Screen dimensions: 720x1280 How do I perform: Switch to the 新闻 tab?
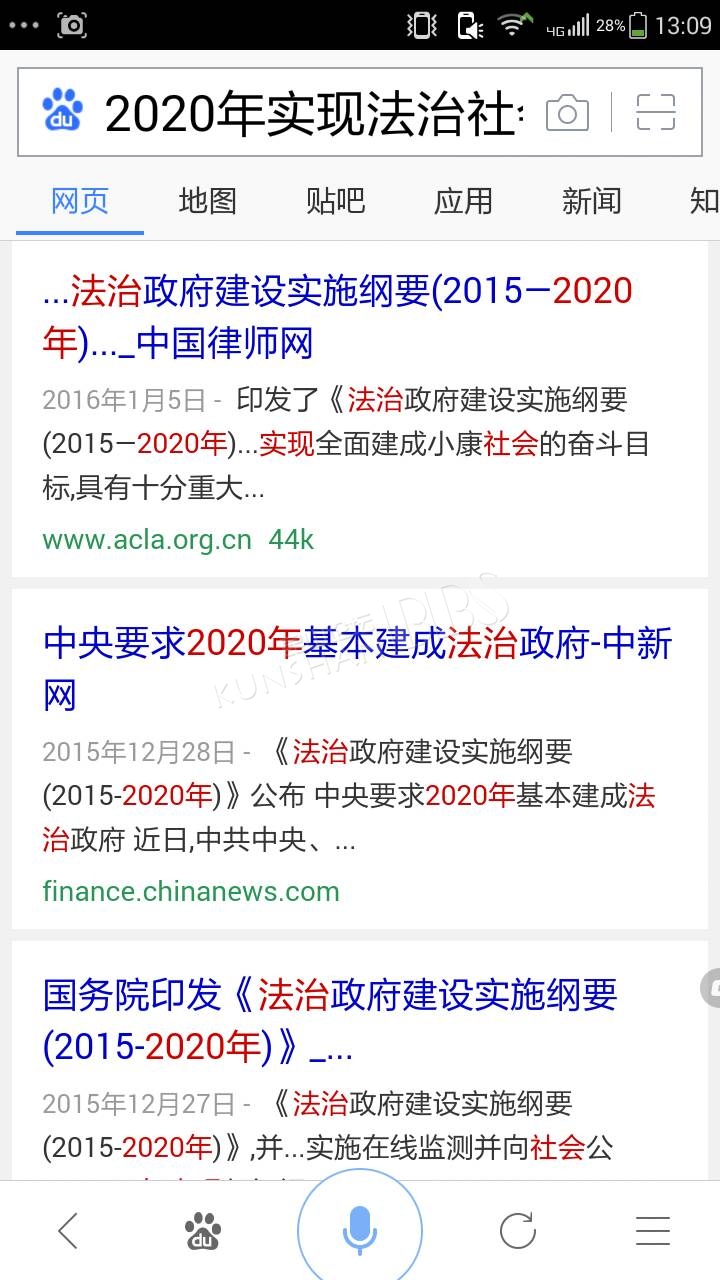tap(591, 201)
